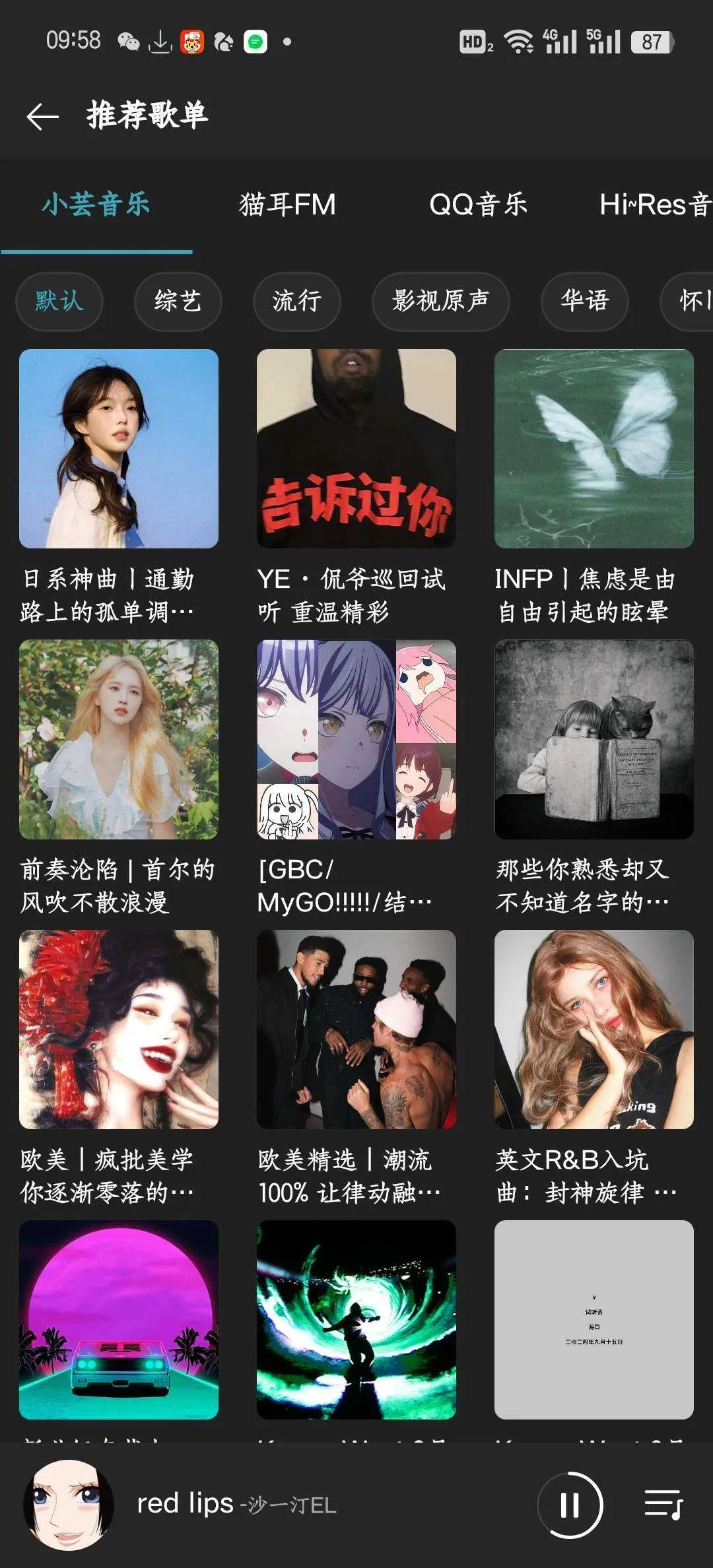This screenshot has width=713, height=1568.
Task: Pause the song red lips
Action: click(570, 1505)
